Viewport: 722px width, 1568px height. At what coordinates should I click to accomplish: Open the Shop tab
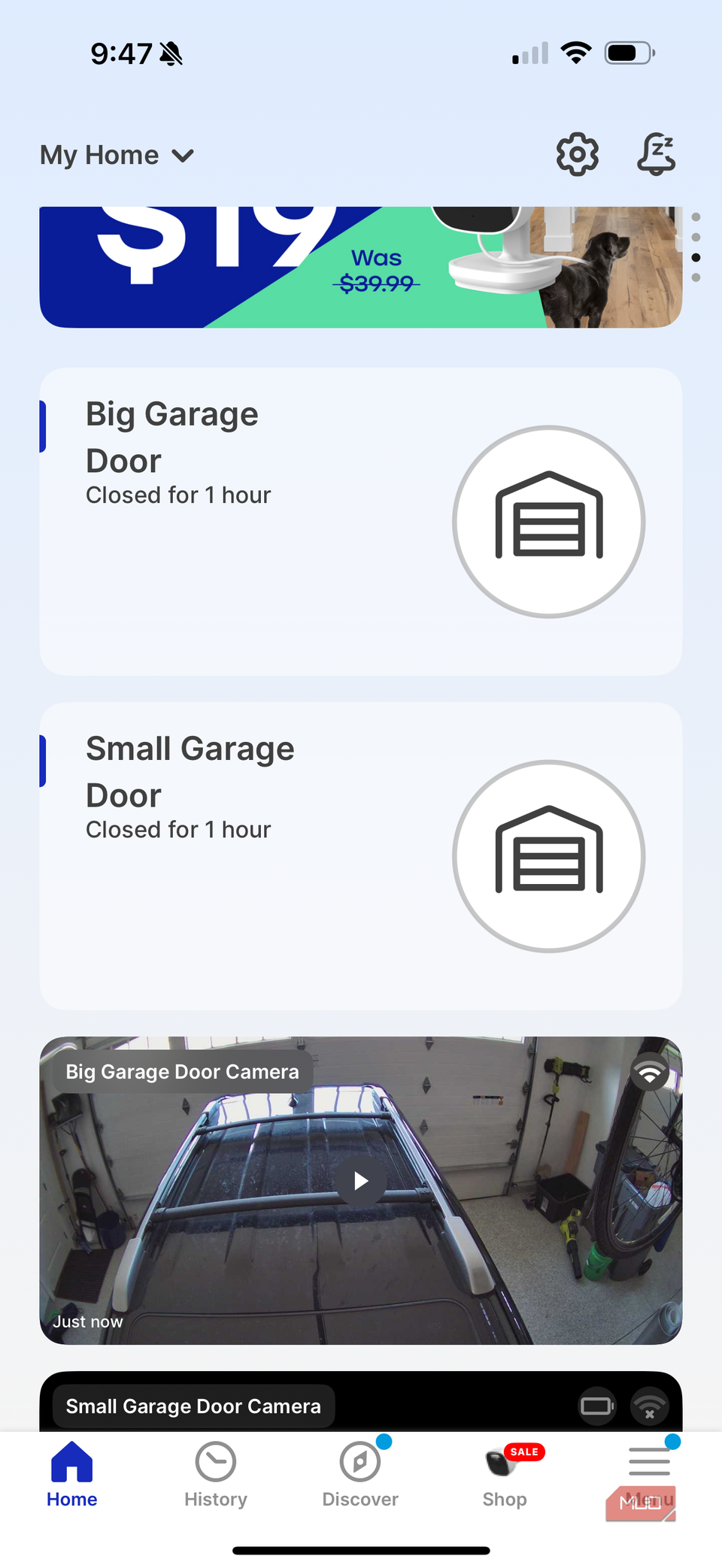coord(505,1475)
